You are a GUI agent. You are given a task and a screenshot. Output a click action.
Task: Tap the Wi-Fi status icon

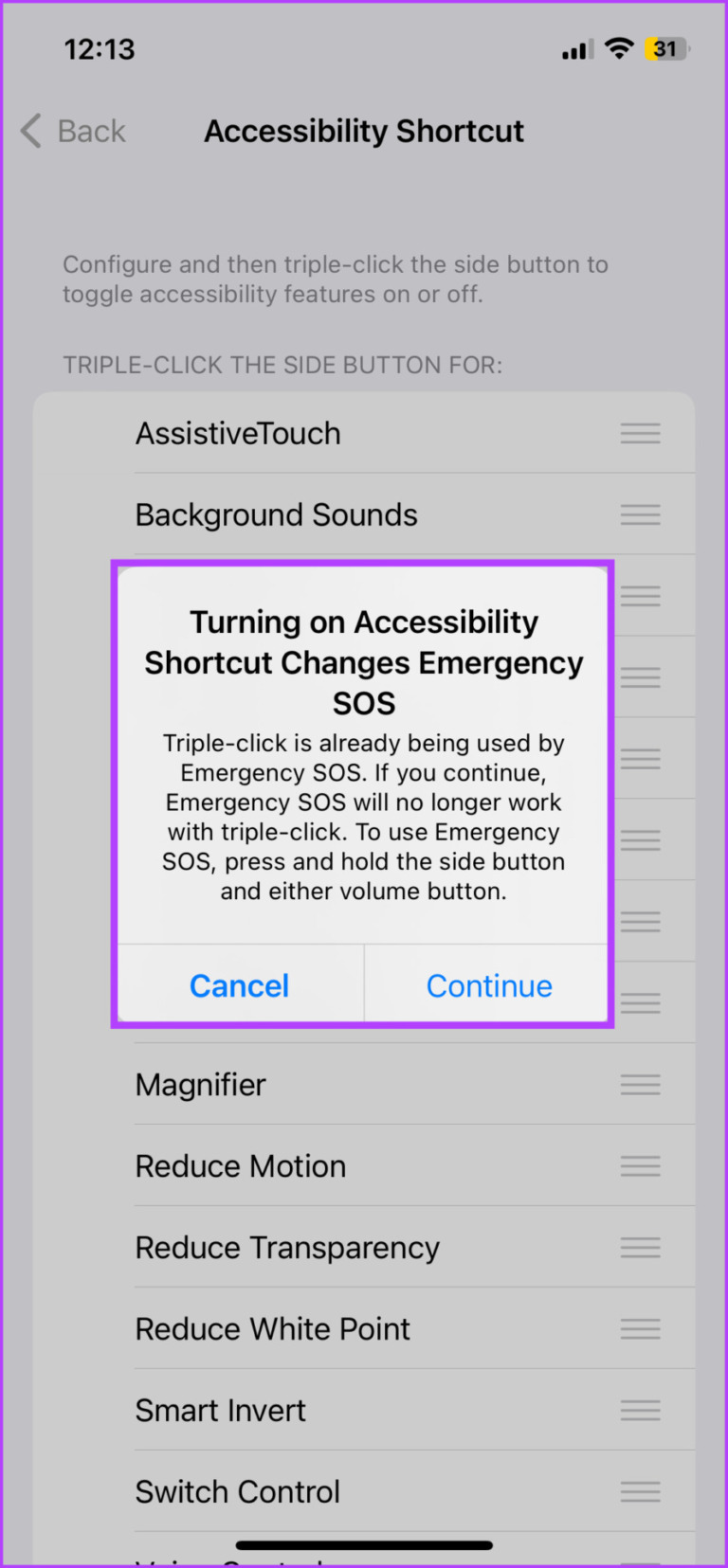click(x=618, y=48)
